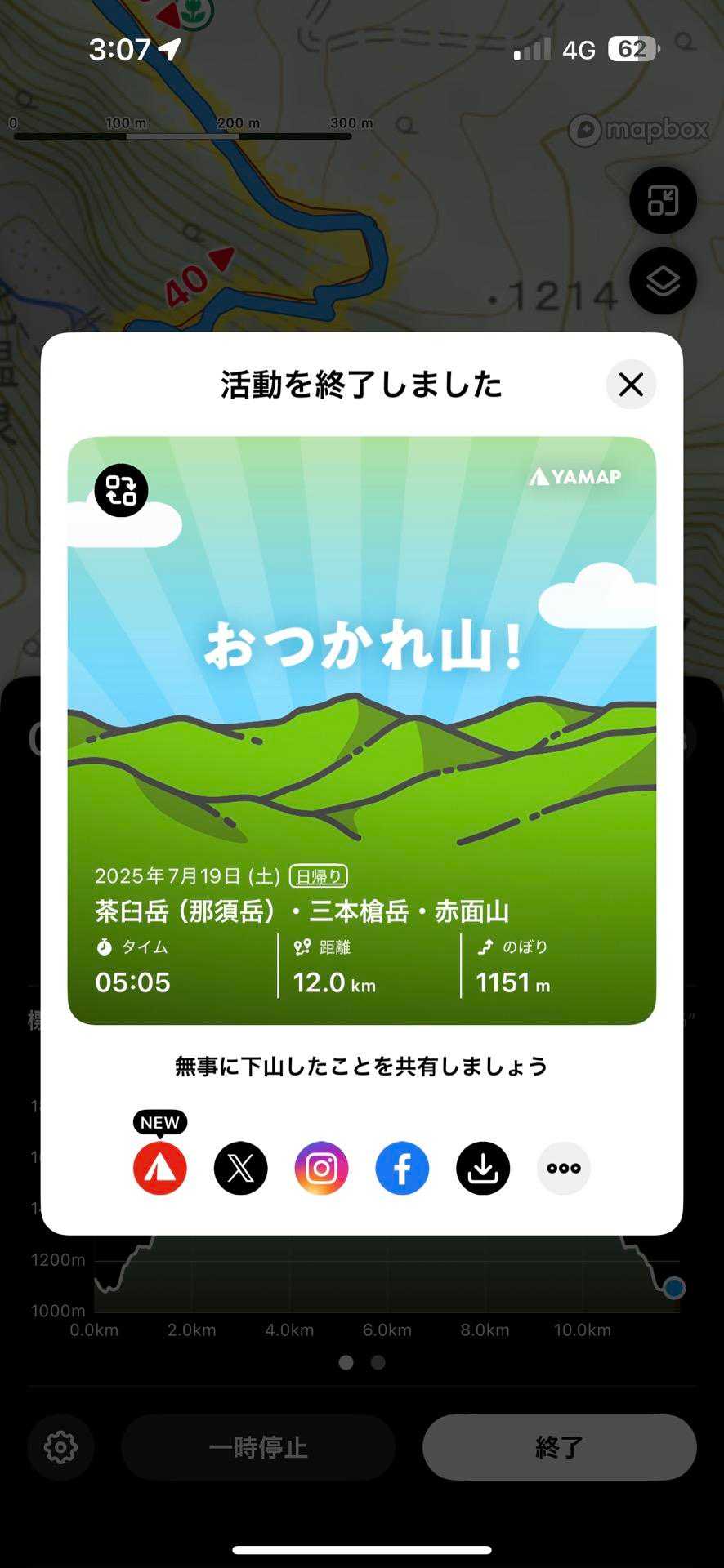Image resolution: width=724 pixels, height=1568 pixels.
Task: Share the hike result on X
Action: pos(240,1168)
